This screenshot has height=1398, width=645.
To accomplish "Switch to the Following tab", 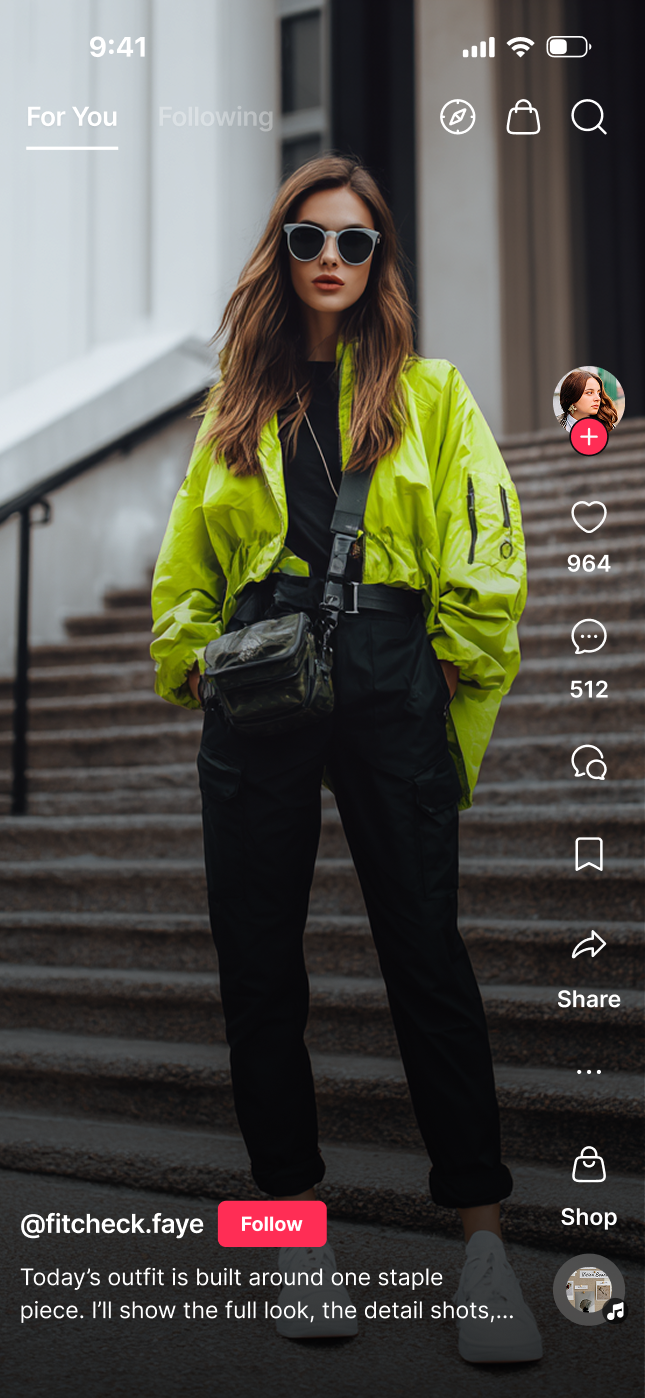I will pyautogui.click(x=215, y=117).
